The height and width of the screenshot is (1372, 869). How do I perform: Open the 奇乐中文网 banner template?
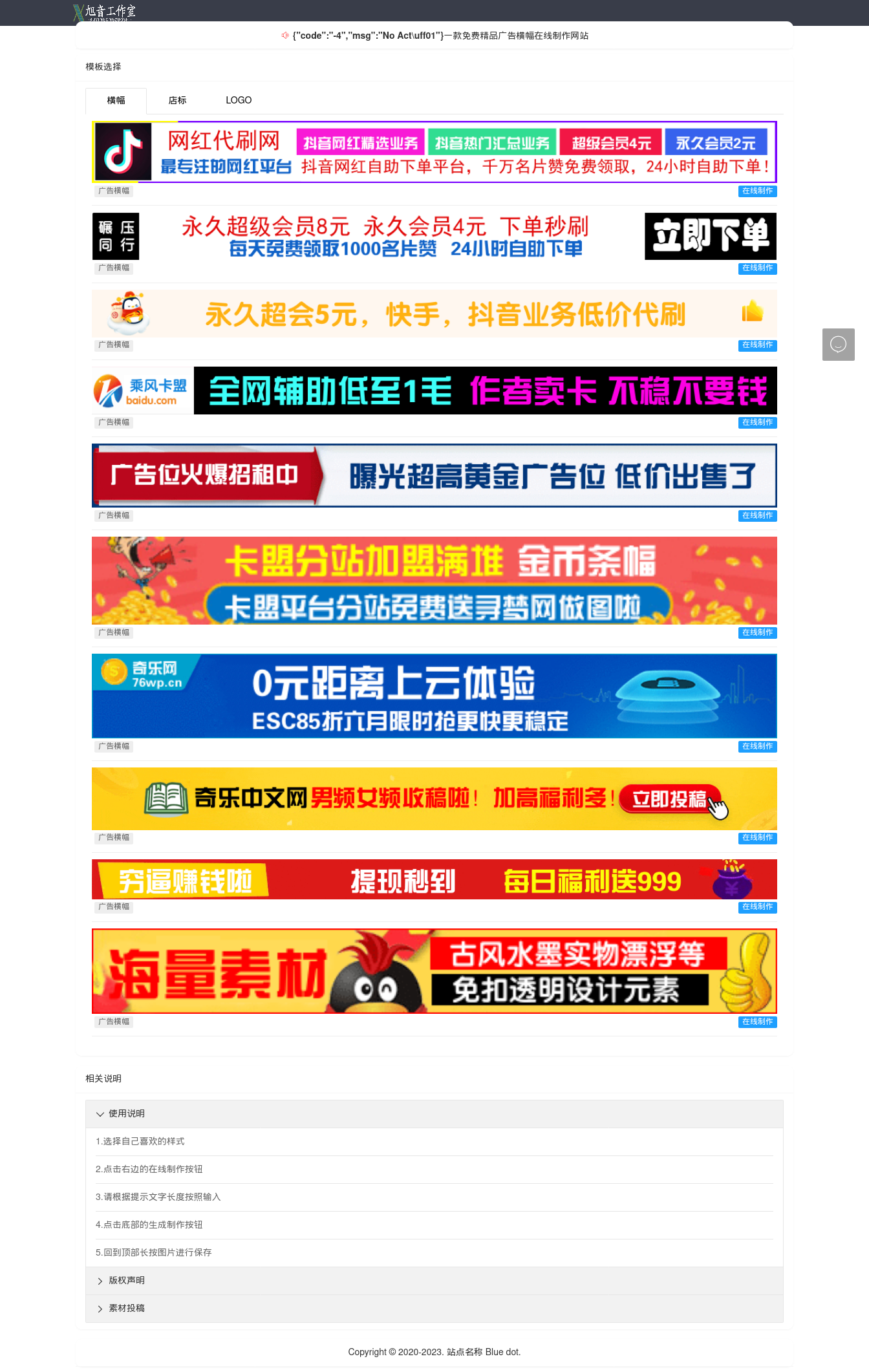tap(434, 799)
